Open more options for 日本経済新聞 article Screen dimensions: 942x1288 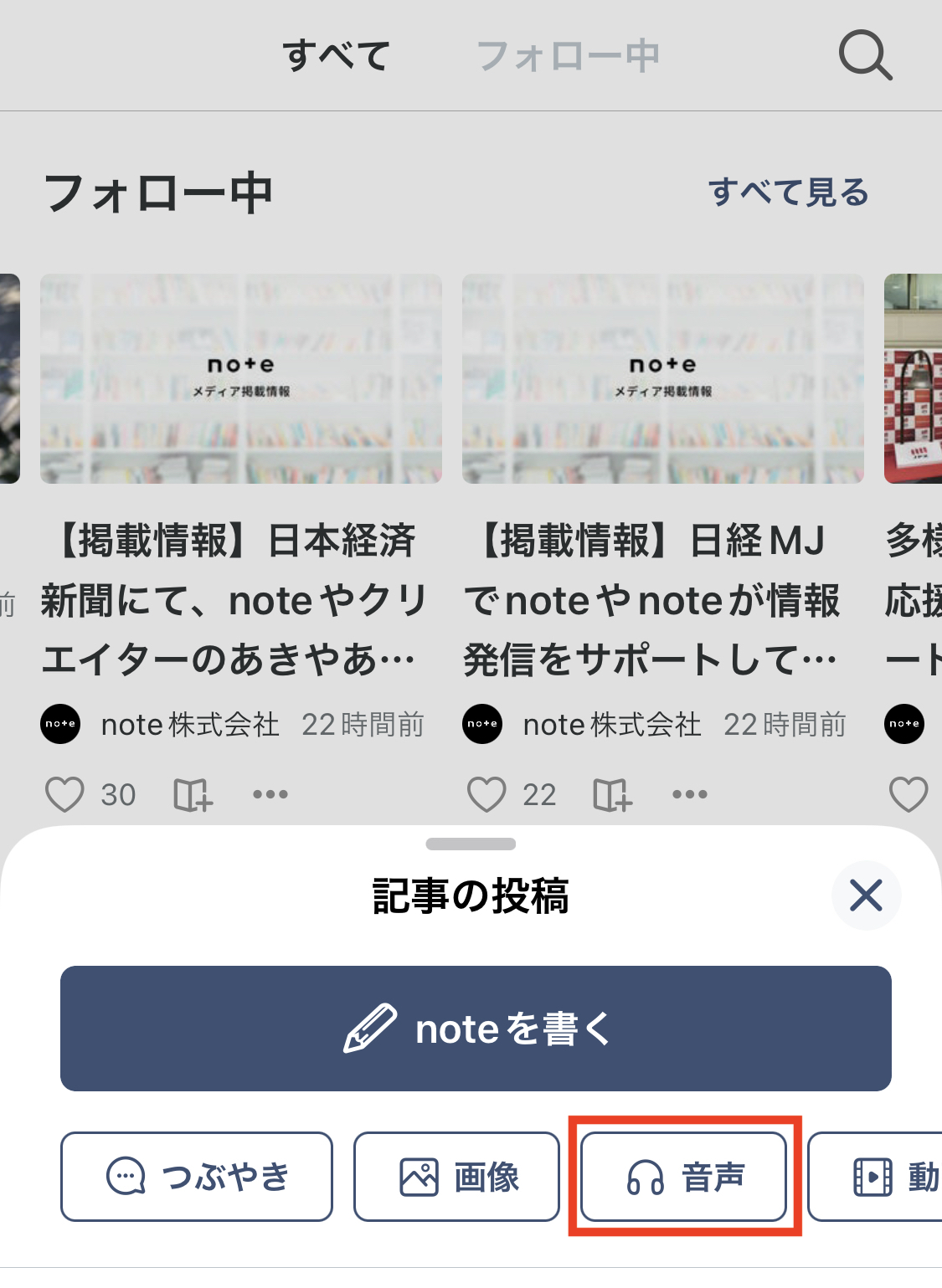pos(270,794)
